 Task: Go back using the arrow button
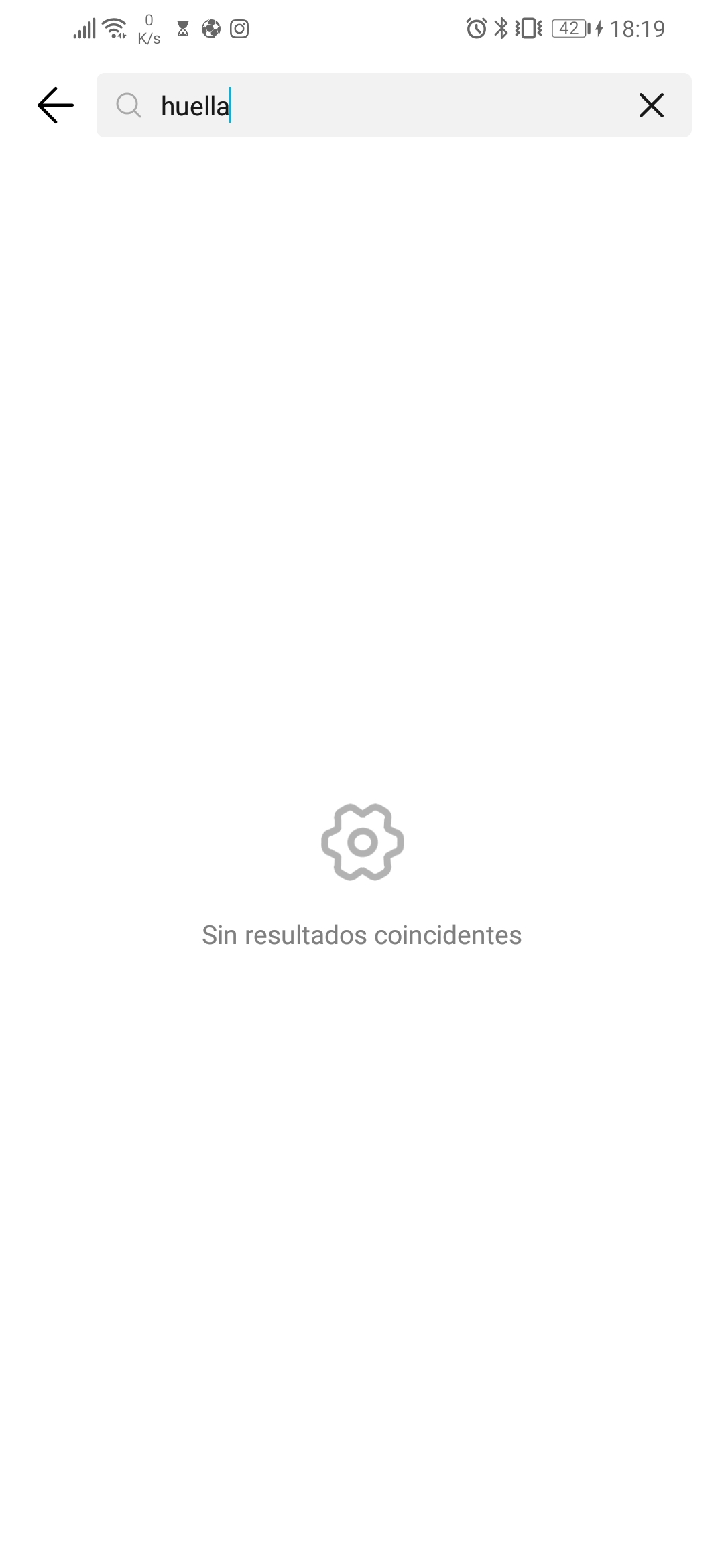pos(54,105)
